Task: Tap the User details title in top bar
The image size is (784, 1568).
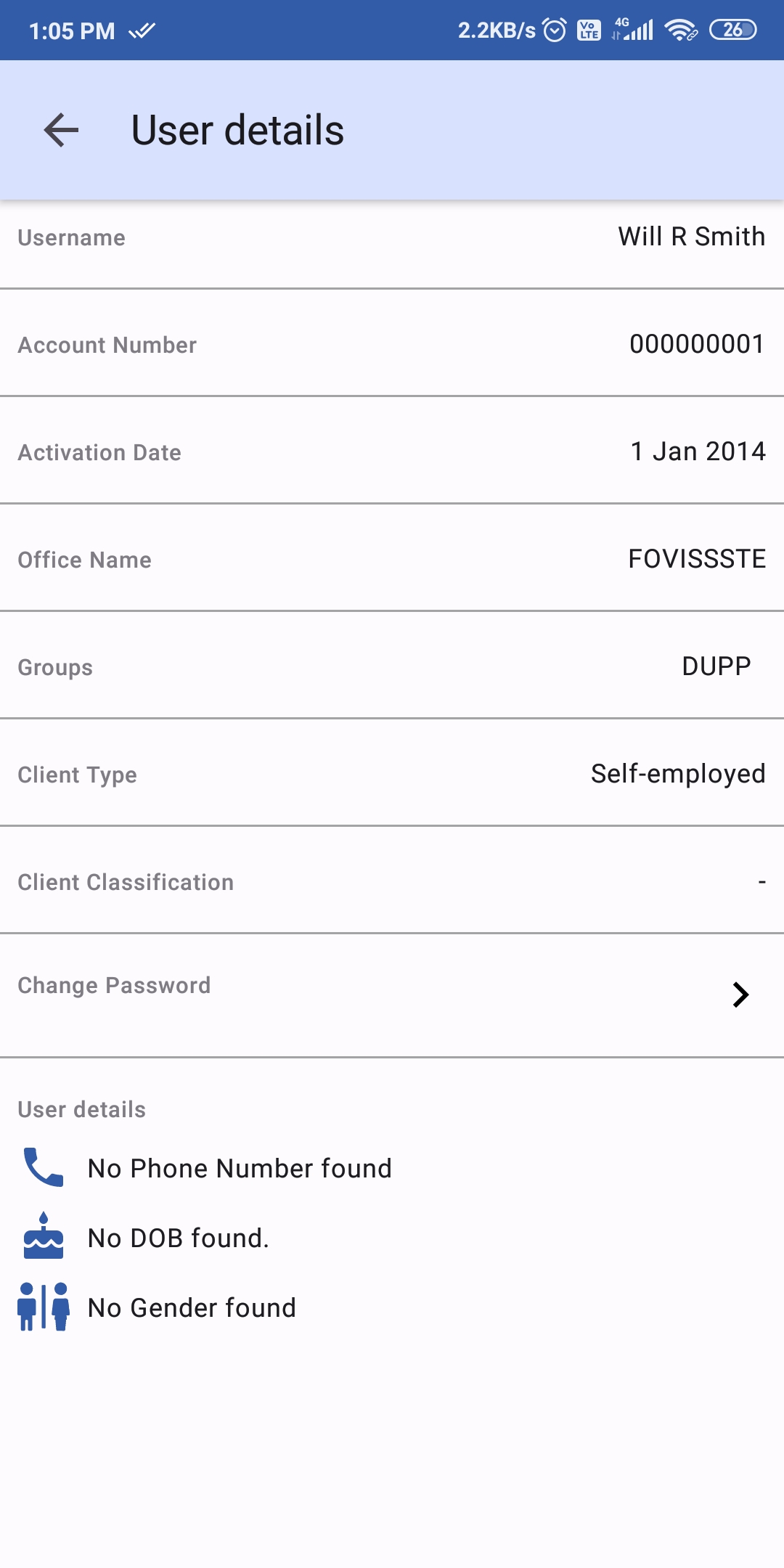Action: (237, 131)
